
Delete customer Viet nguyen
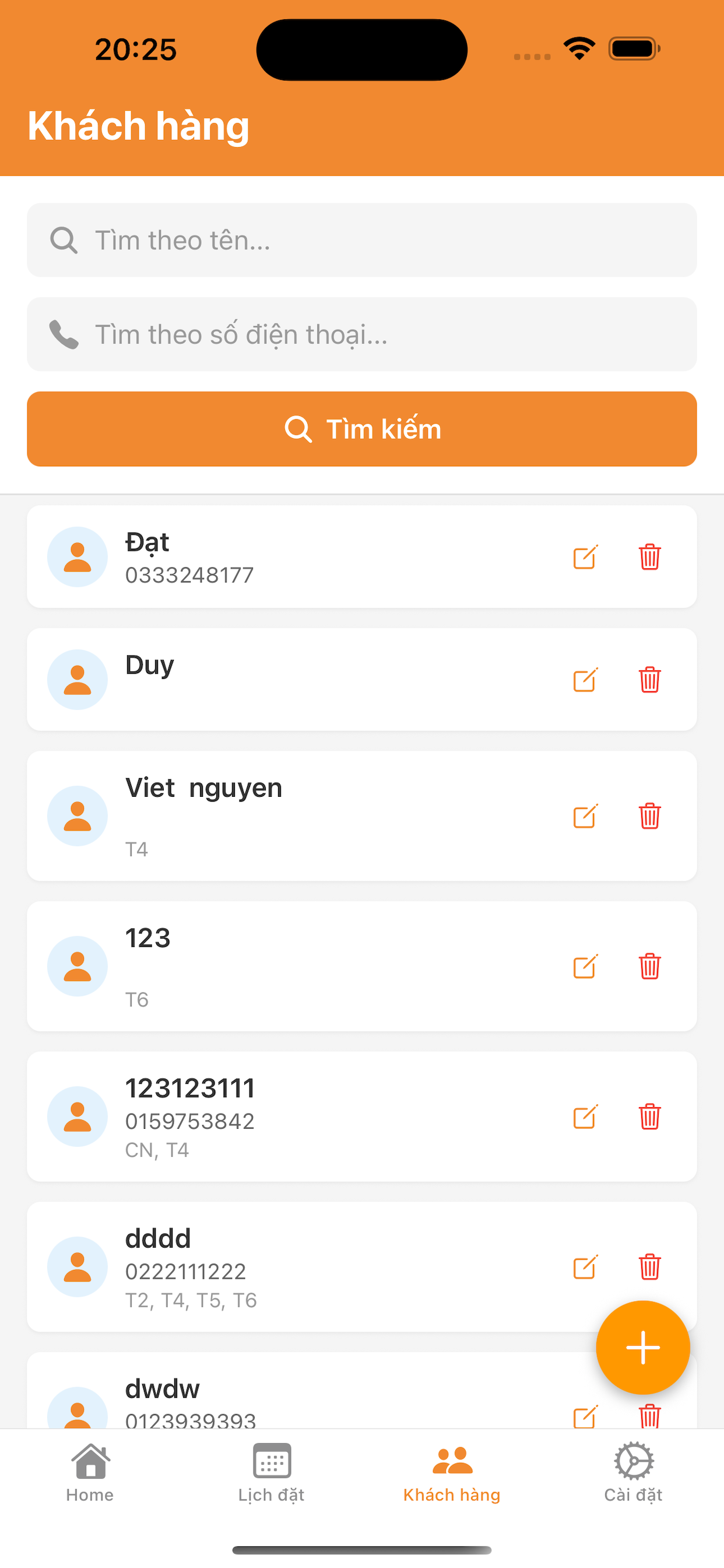pos(649,816)
